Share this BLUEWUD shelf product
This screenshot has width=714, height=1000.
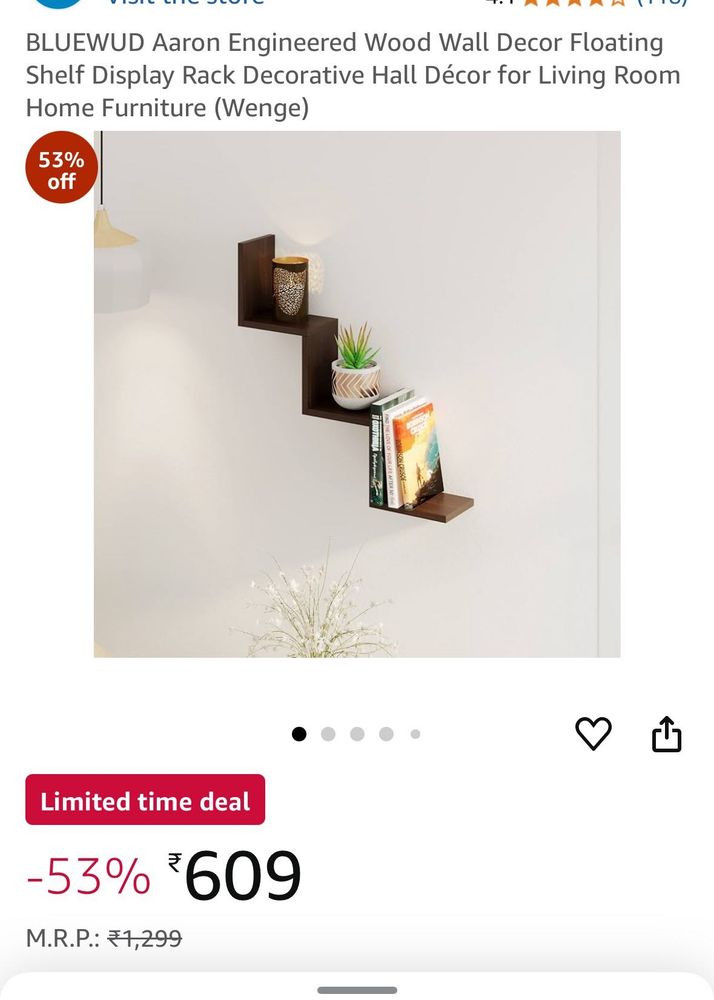click(x=666, y=734)
